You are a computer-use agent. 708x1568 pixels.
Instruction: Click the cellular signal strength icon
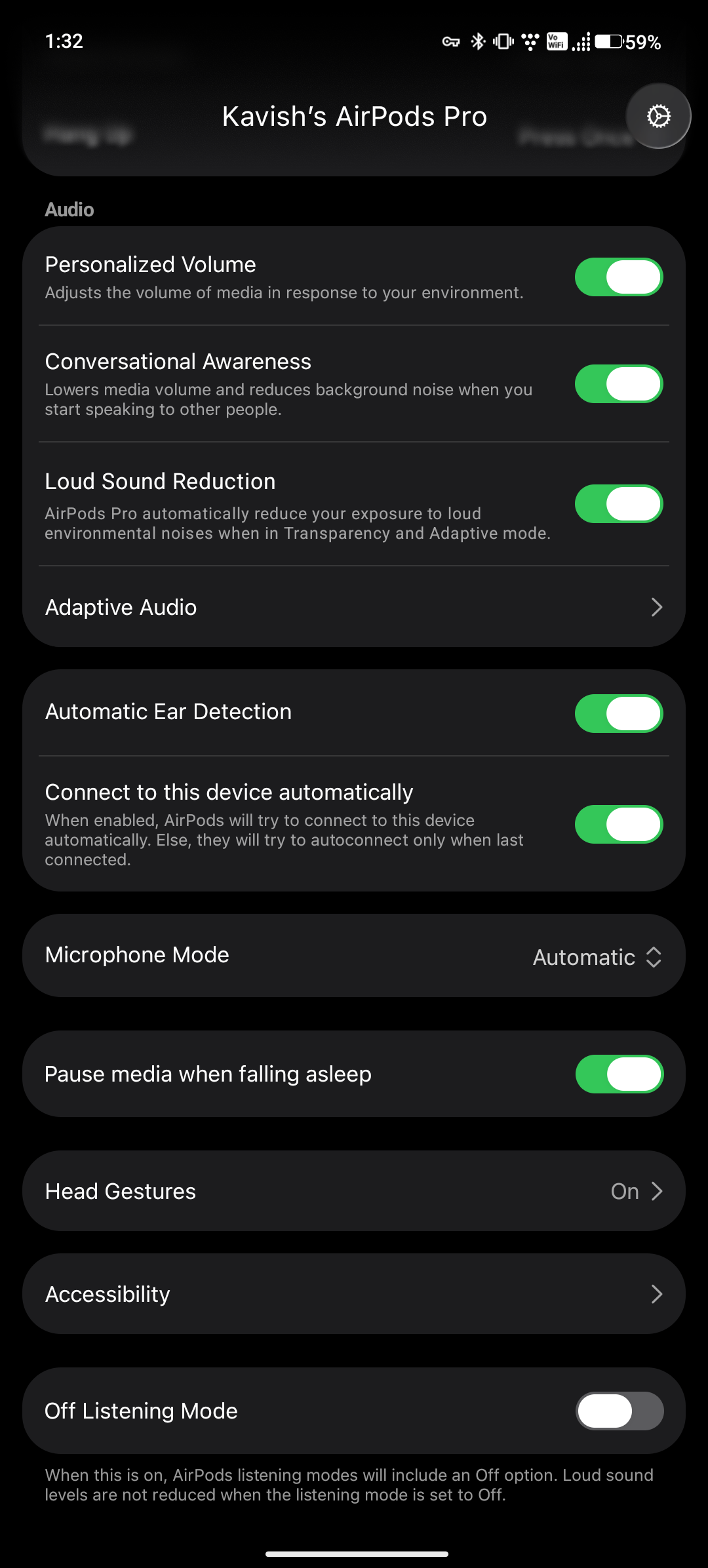[582, 41]
